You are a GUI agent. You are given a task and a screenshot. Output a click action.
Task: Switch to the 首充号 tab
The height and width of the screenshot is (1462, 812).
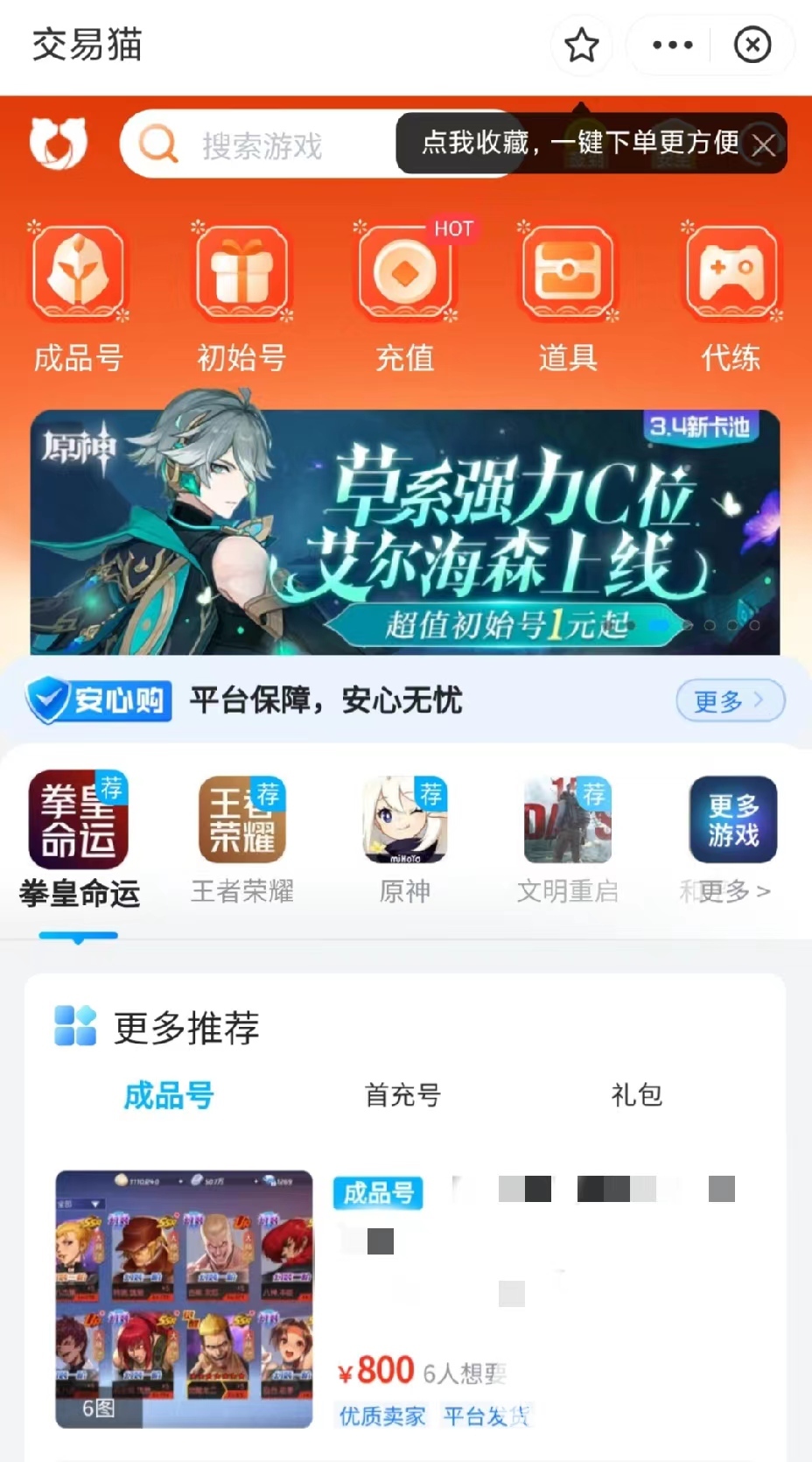pos(402,1094)
